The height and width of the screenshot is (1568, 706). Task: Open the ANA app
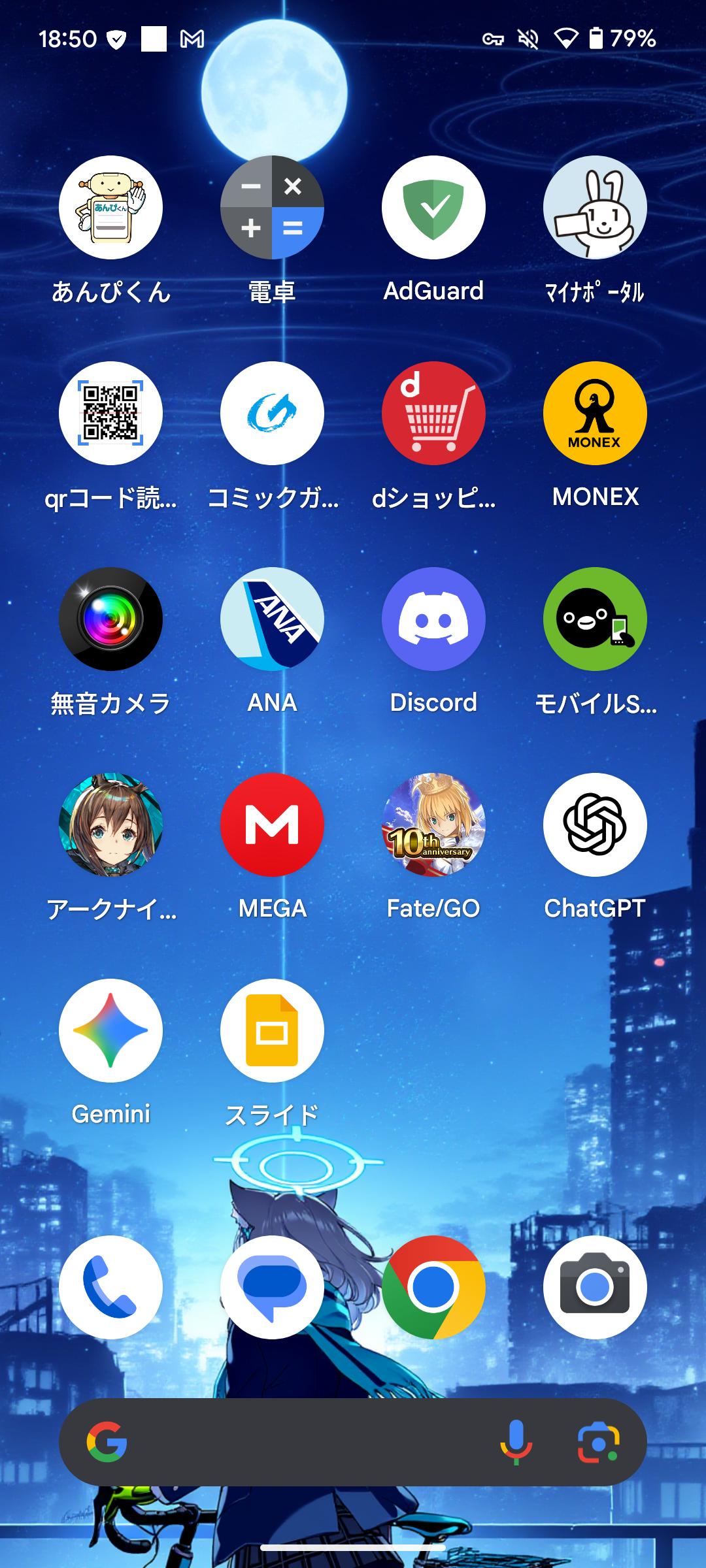click(x=272, y=619)
